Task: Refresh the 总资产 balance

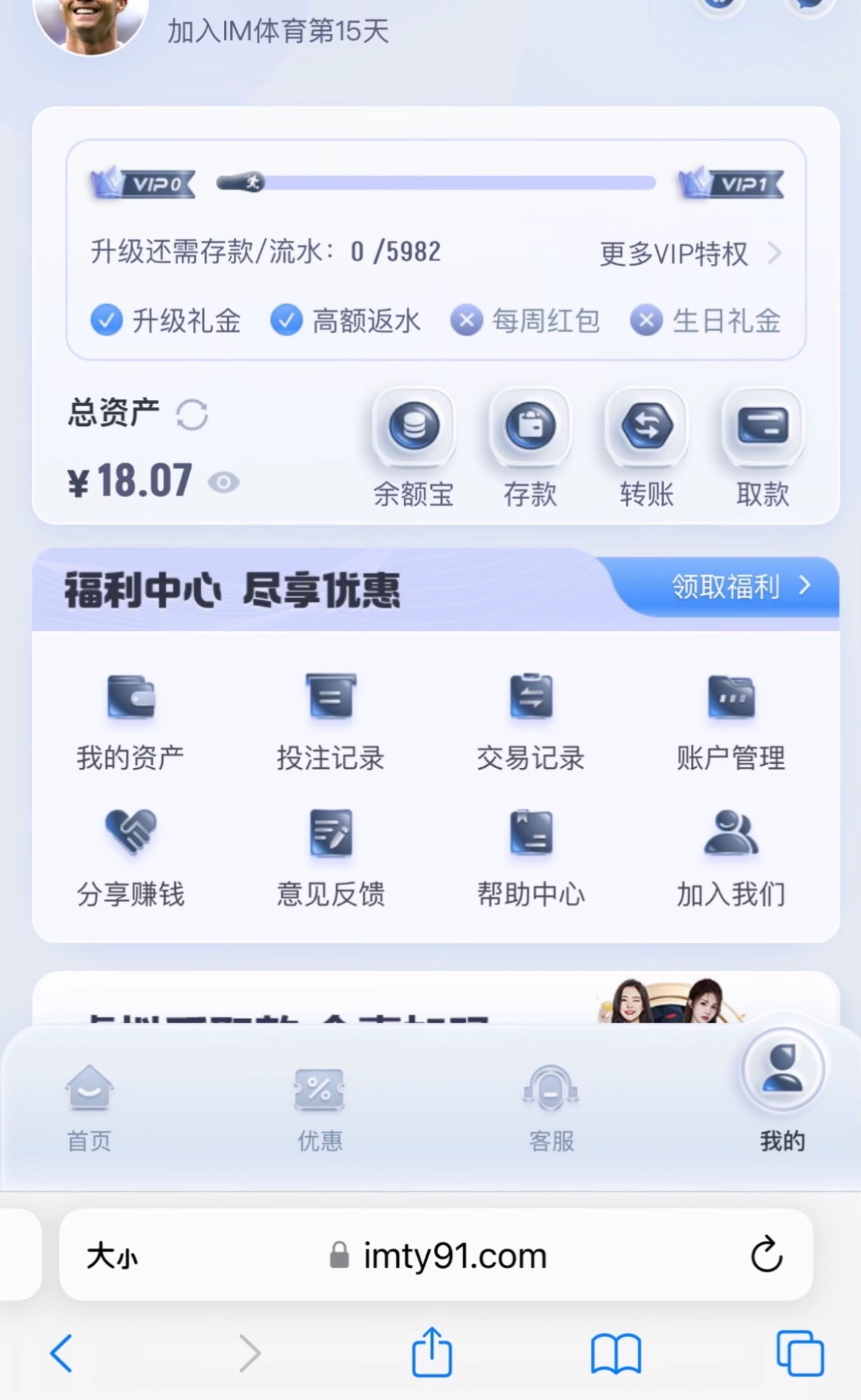Action: click(x=192, y=415)
